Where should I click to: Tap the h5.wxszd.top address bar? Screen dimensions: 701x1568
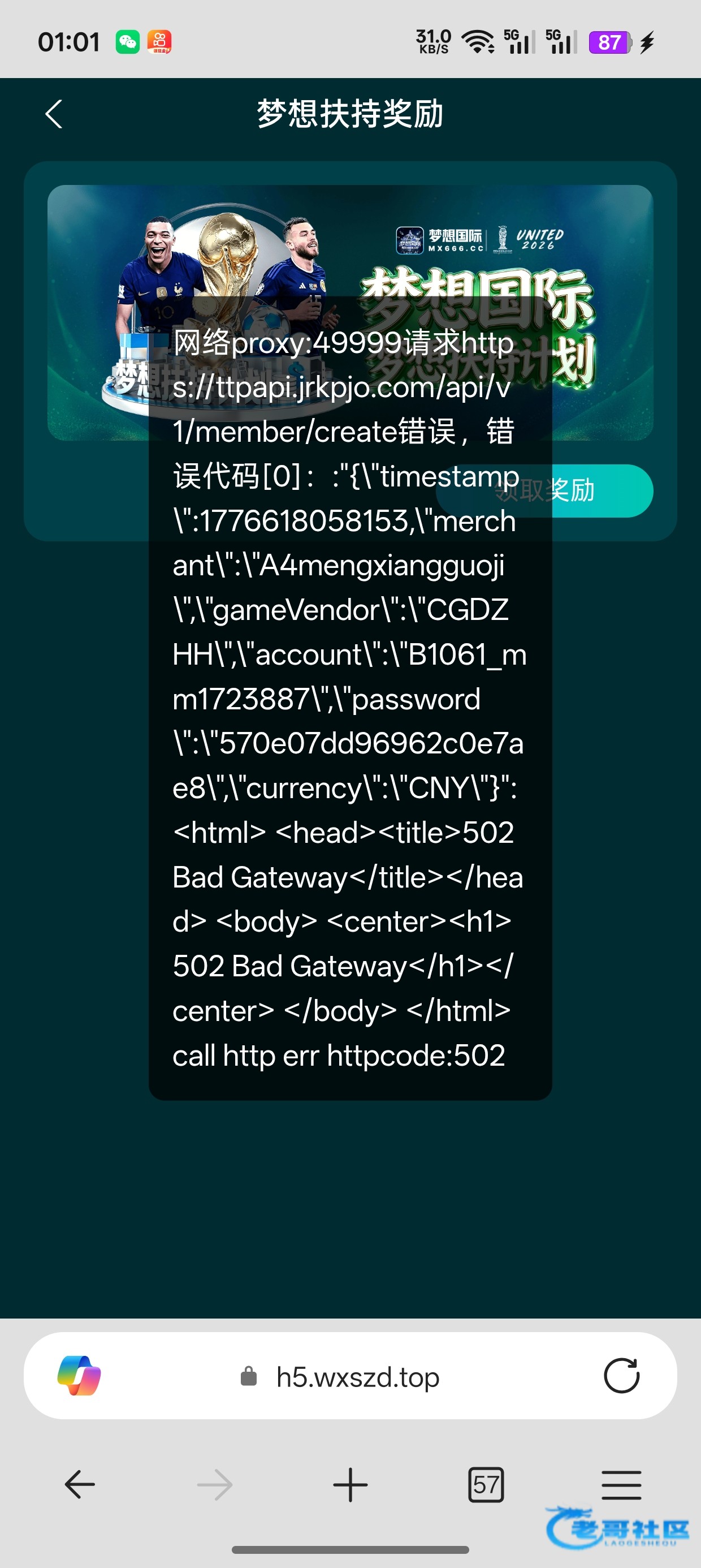(x=357, y=1377)
